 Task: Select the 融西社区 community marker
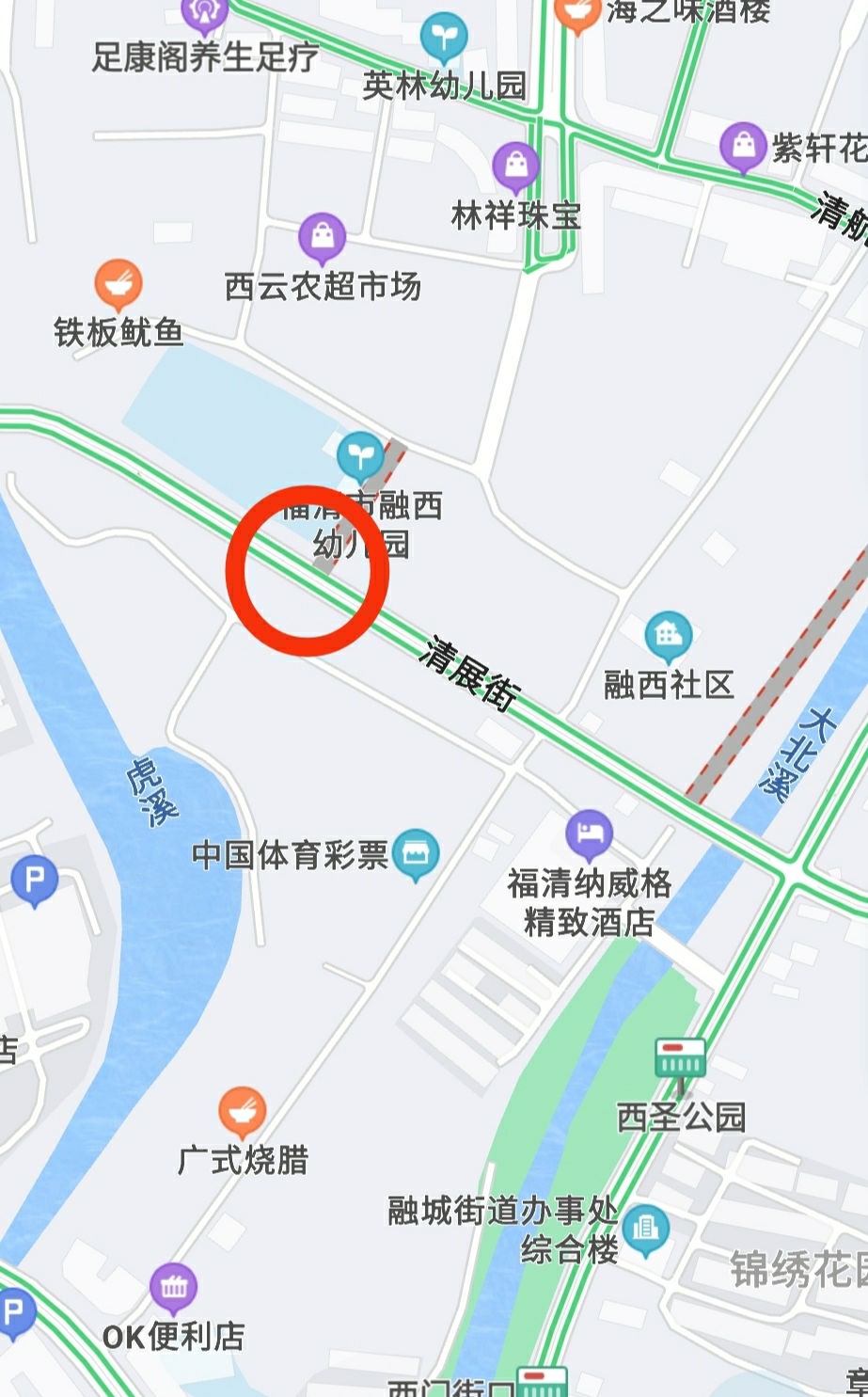tap(668, 635)
